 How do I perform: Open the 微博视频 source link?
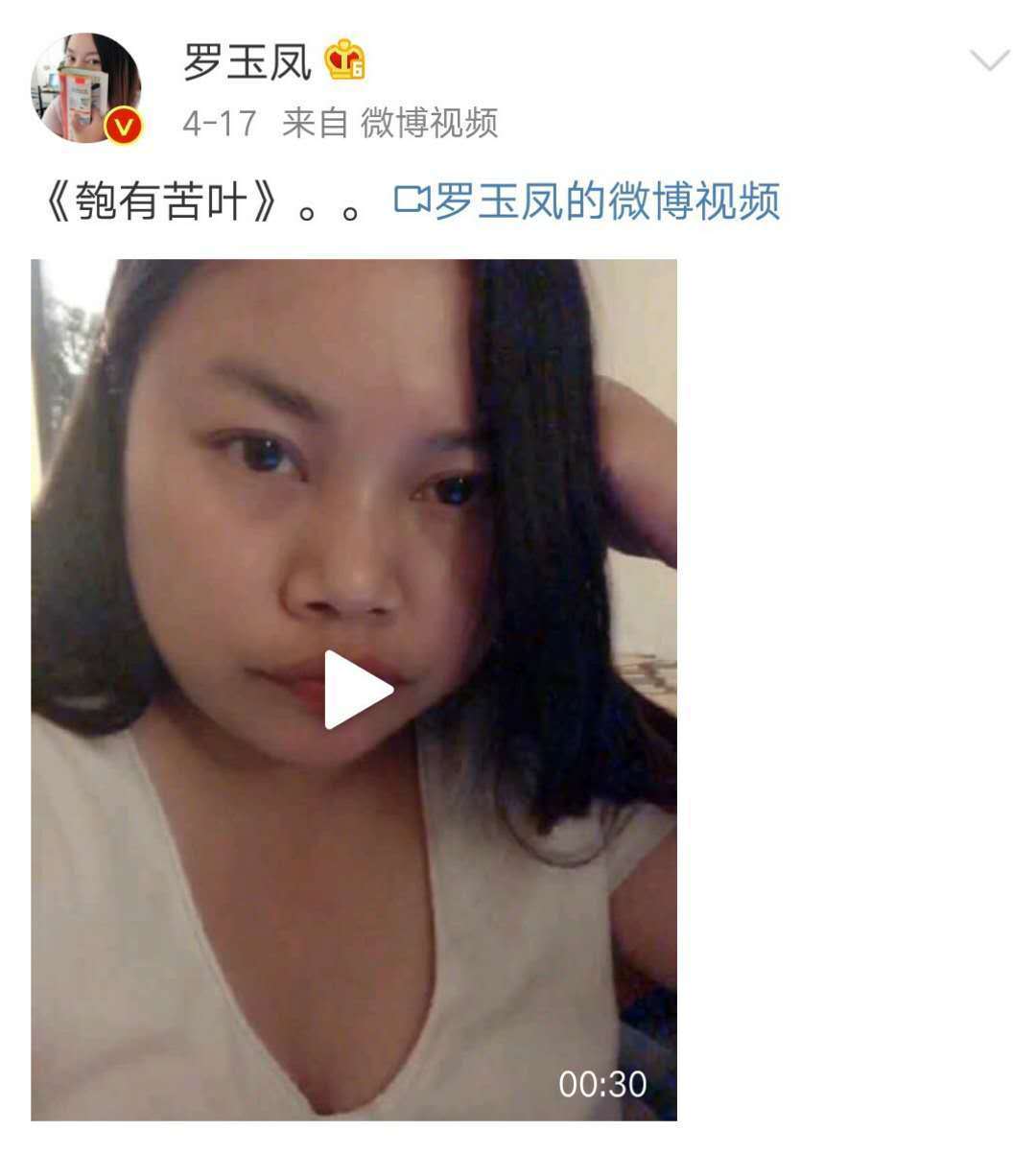coord(429,123)
